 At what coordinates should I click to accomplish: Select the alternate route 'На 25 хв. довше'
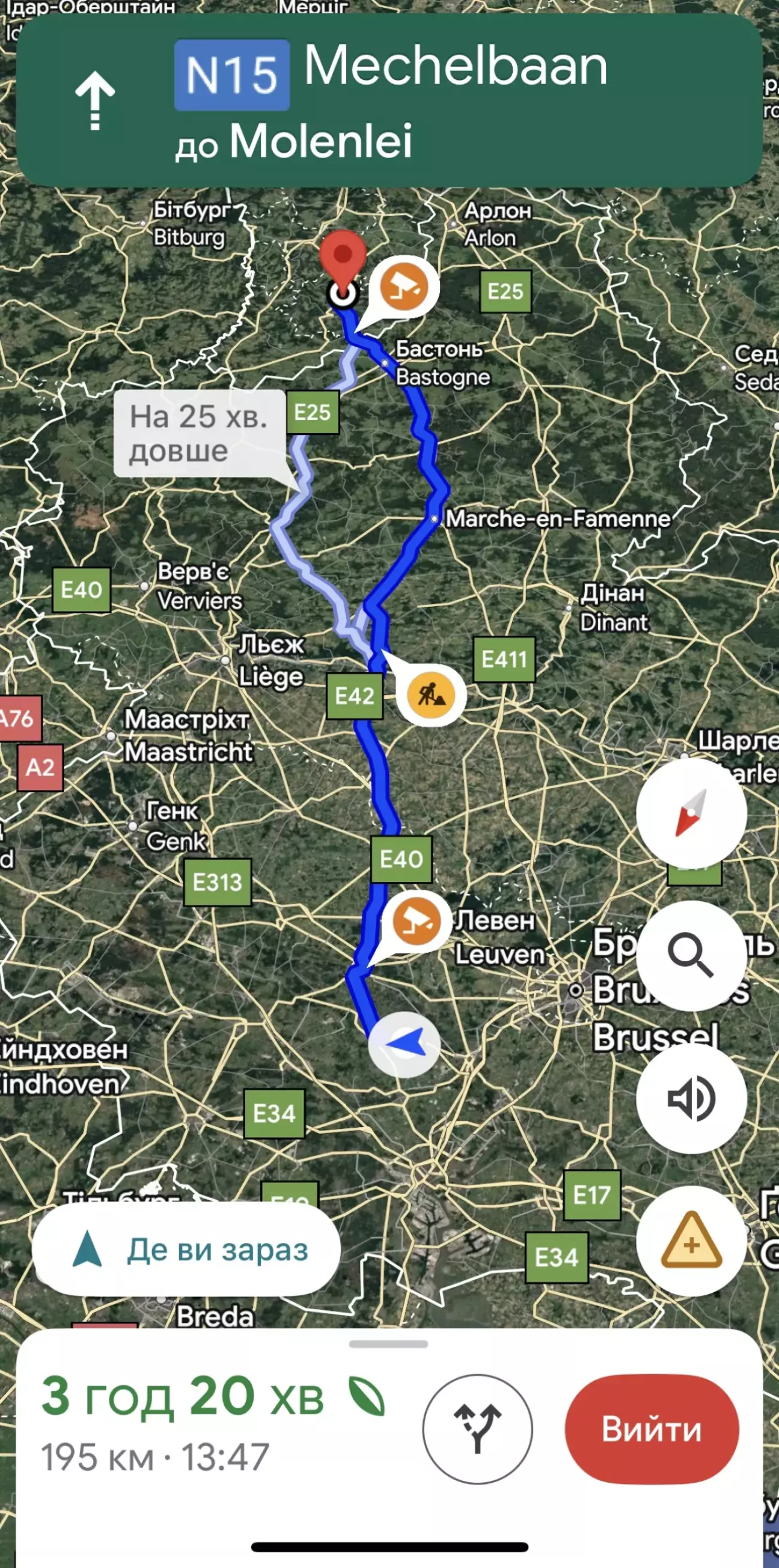tap(200, 433)
